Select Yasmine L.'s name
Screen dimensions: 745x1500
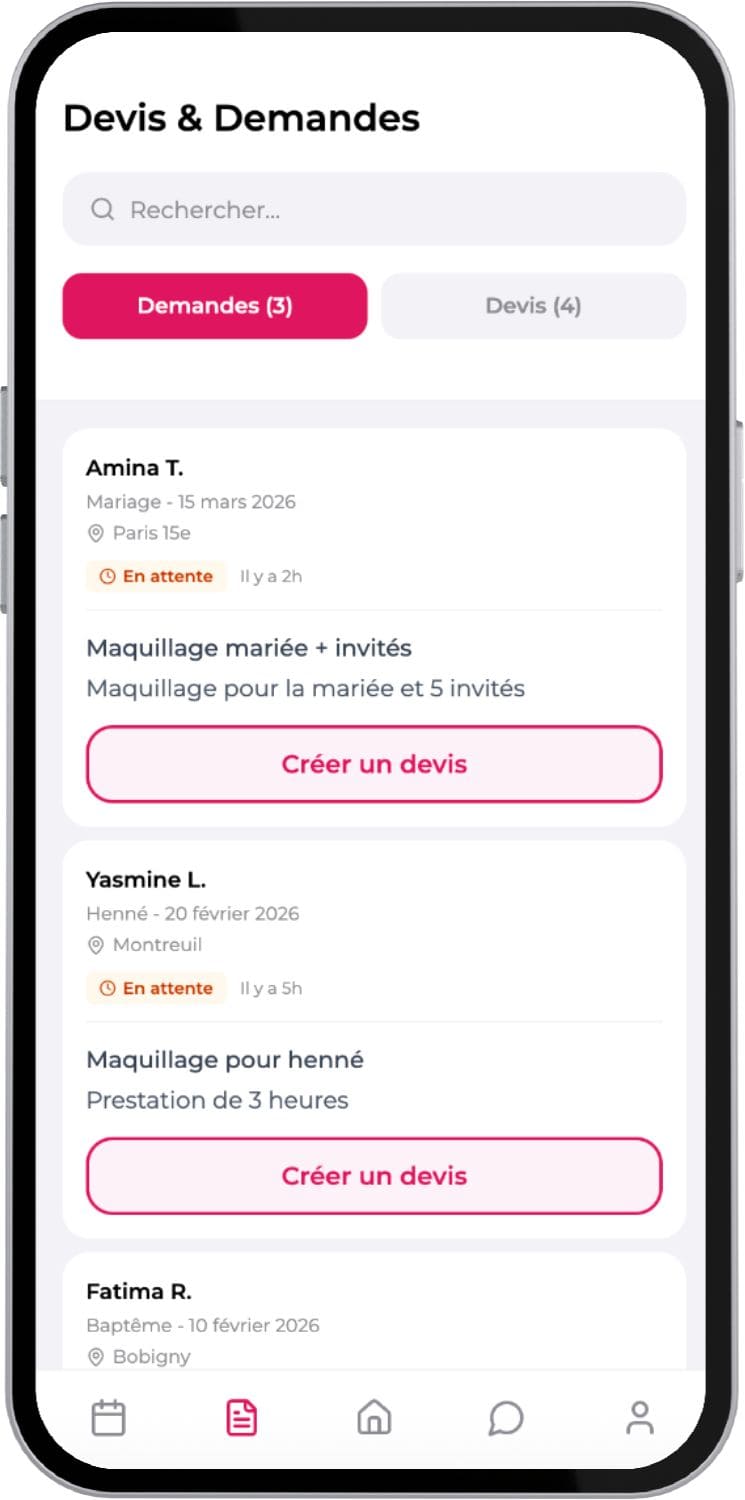click(145, 879)
